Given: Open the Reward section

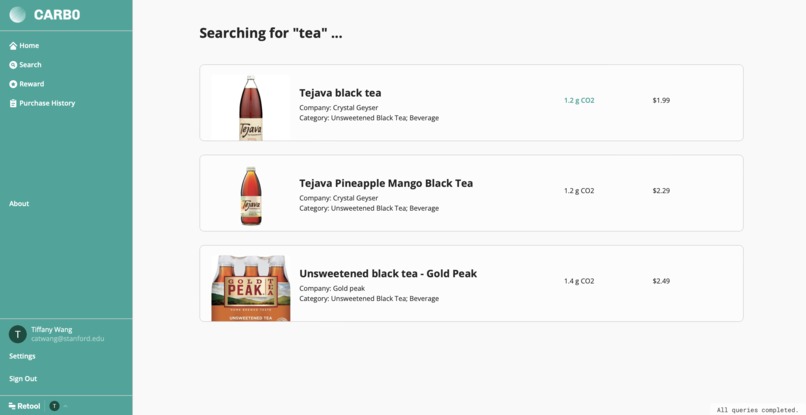Looking at the screenshot, I should pyautogui.click(x=31, y=84).
